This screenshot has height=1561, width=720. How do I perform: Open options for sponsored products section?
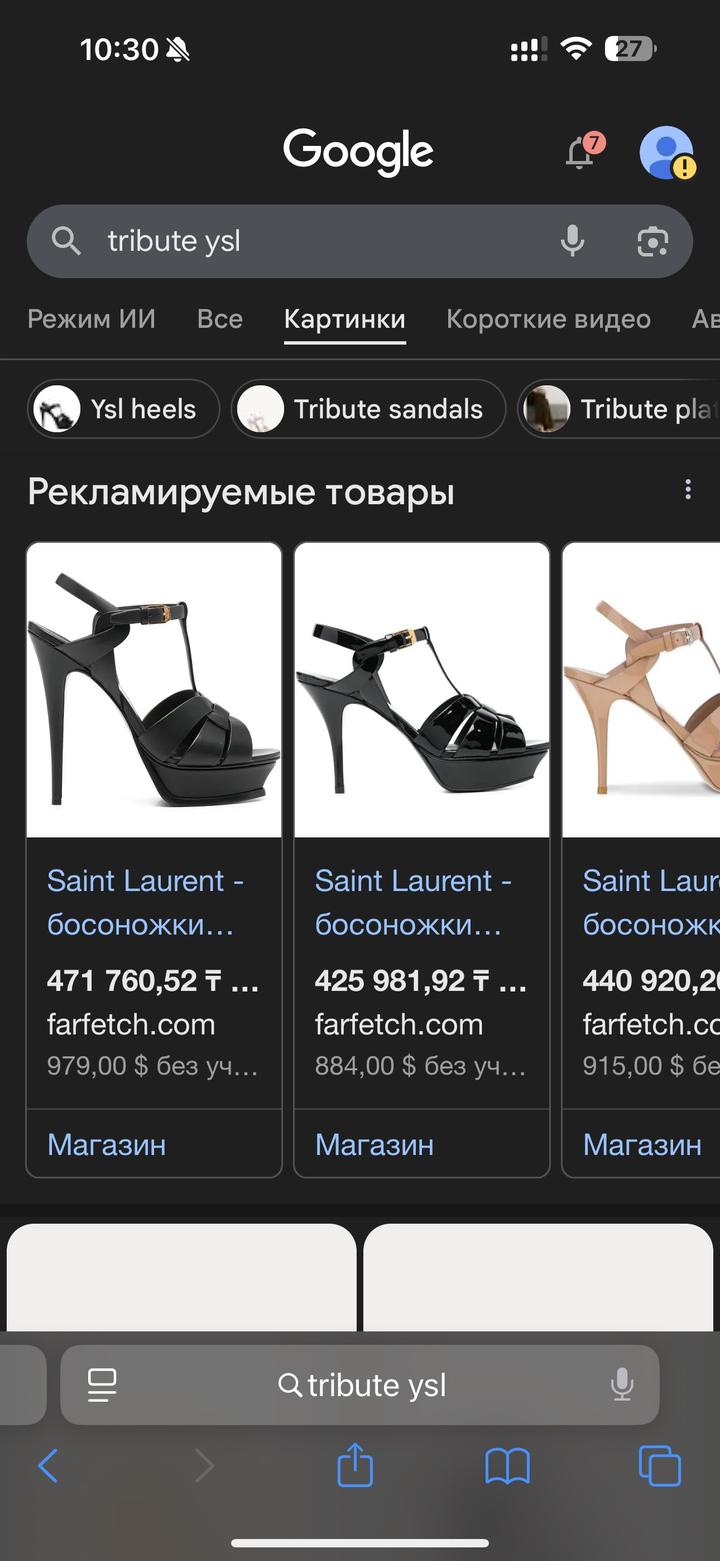click(688, 489)
